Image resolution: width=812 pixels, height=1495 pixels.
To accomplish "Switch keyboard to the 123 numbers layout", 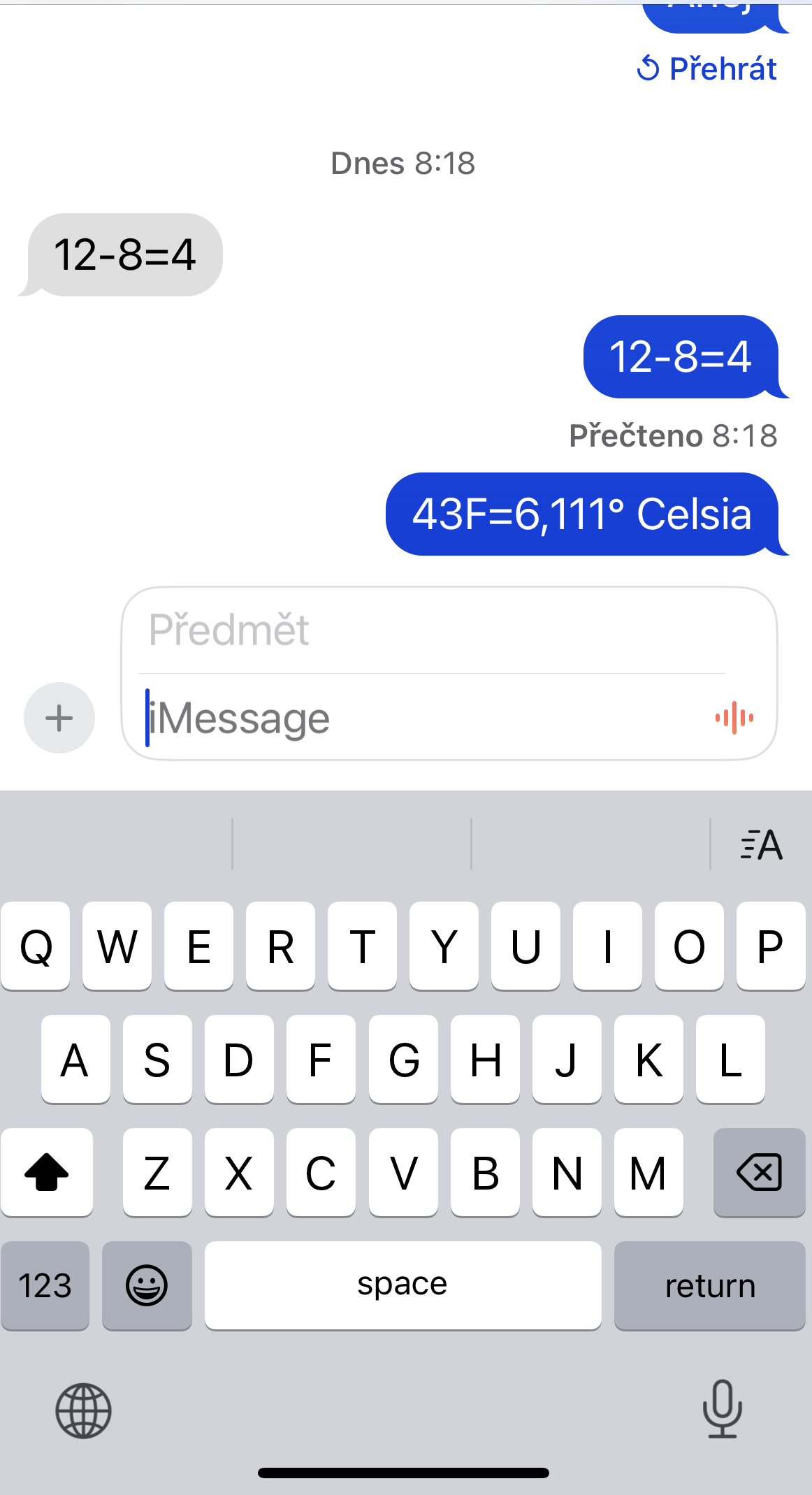I will click(x=45, y=1285).
